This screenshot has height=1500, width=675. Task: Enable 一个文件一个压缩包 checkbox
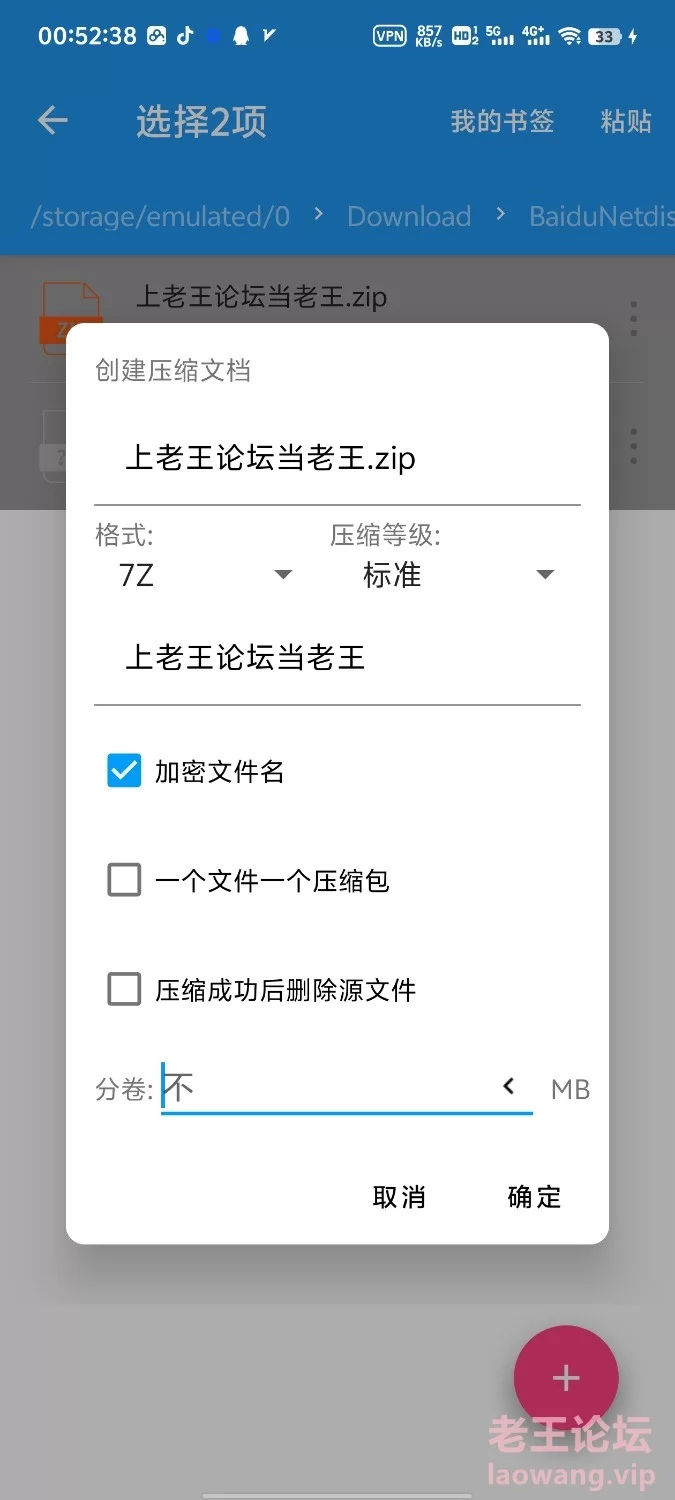coord(125,881)
